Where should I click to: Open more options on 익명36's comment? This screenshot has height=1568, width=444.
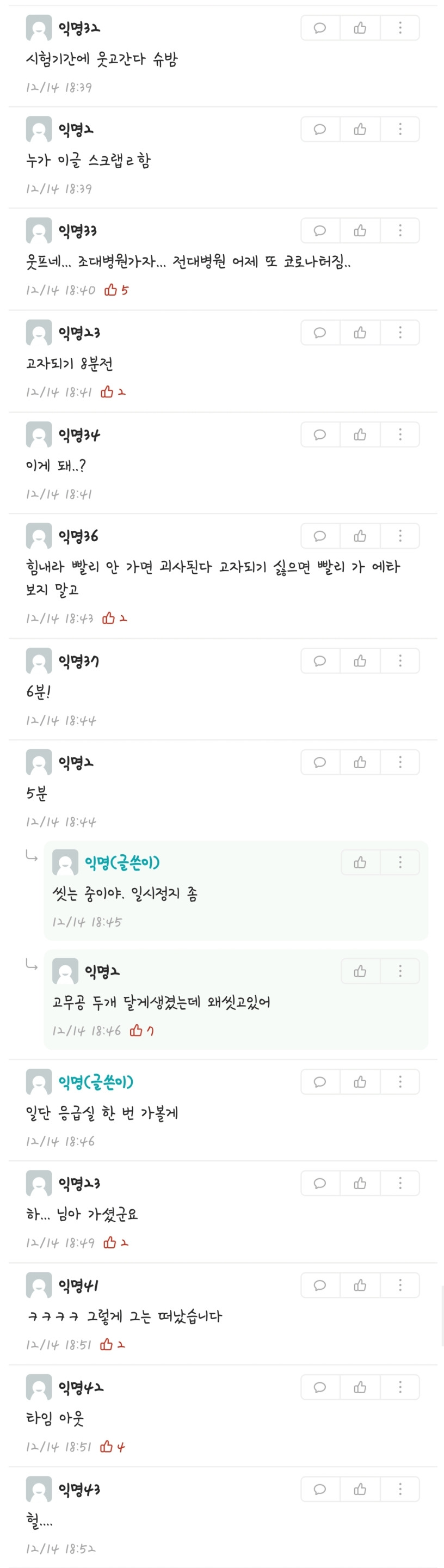coord(400,536)
